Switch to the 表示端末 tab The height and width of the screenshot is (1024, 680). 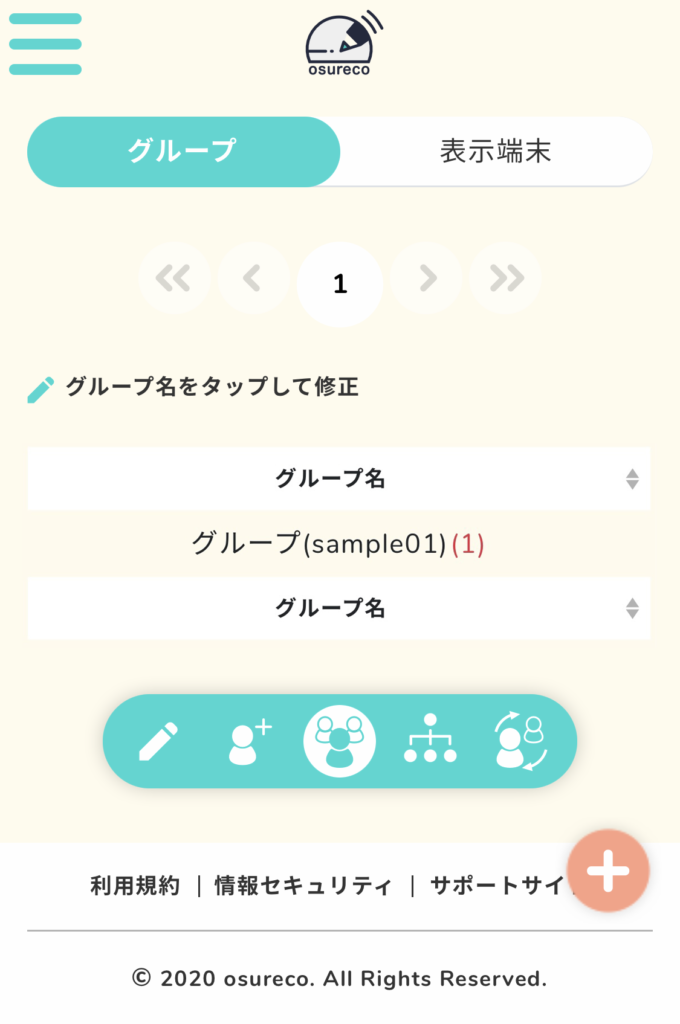point(495,152)
